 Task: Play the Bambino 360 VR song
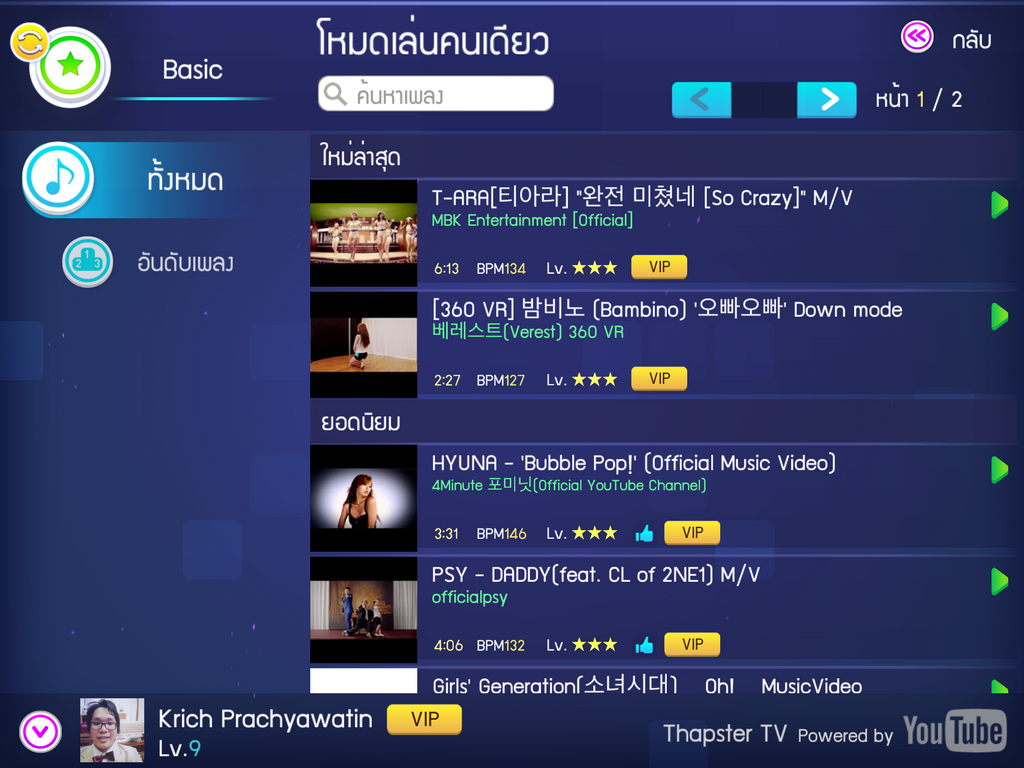click(999, 316)
